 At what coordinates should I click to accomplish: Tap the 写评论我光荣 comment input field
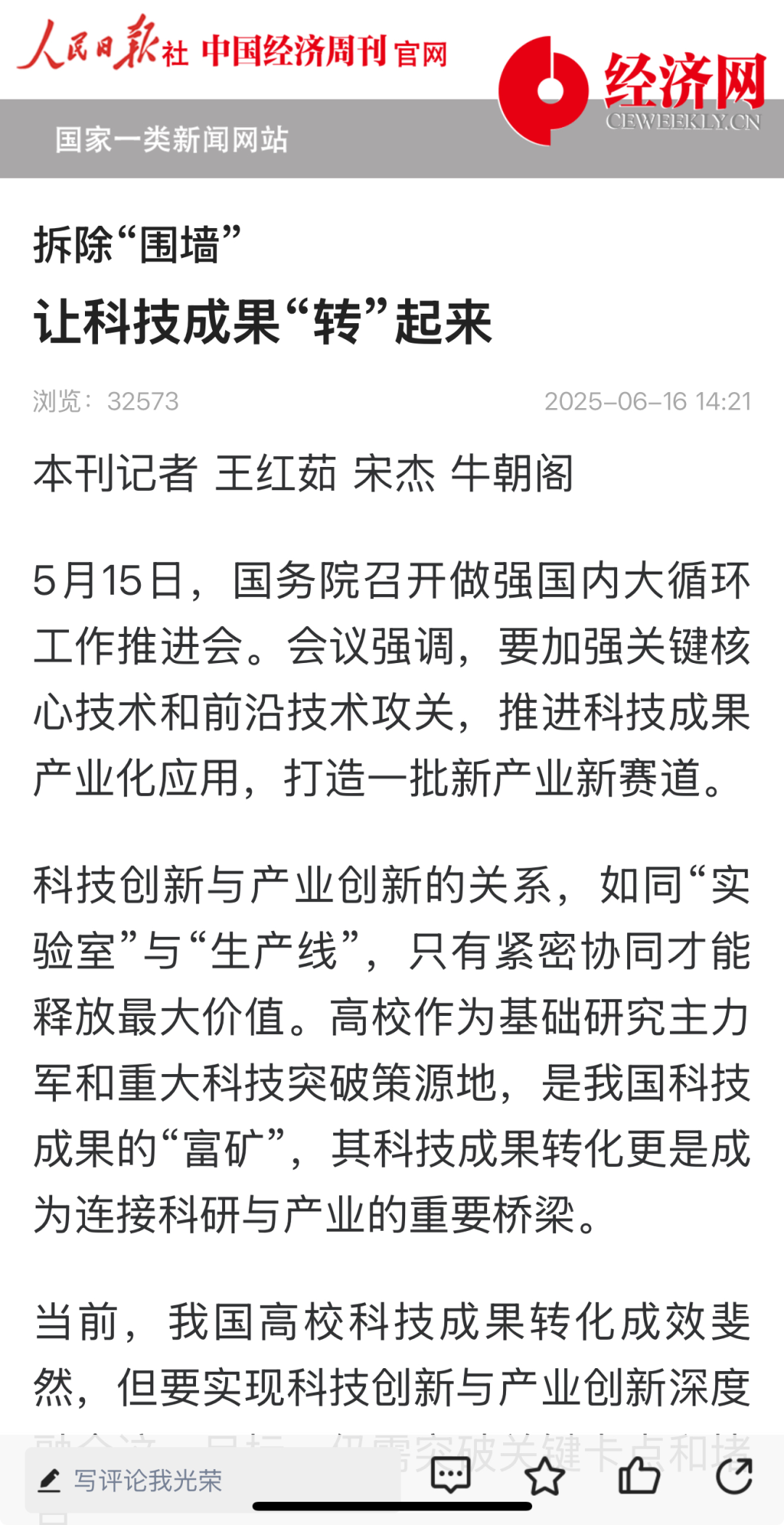coord(212,1480)
